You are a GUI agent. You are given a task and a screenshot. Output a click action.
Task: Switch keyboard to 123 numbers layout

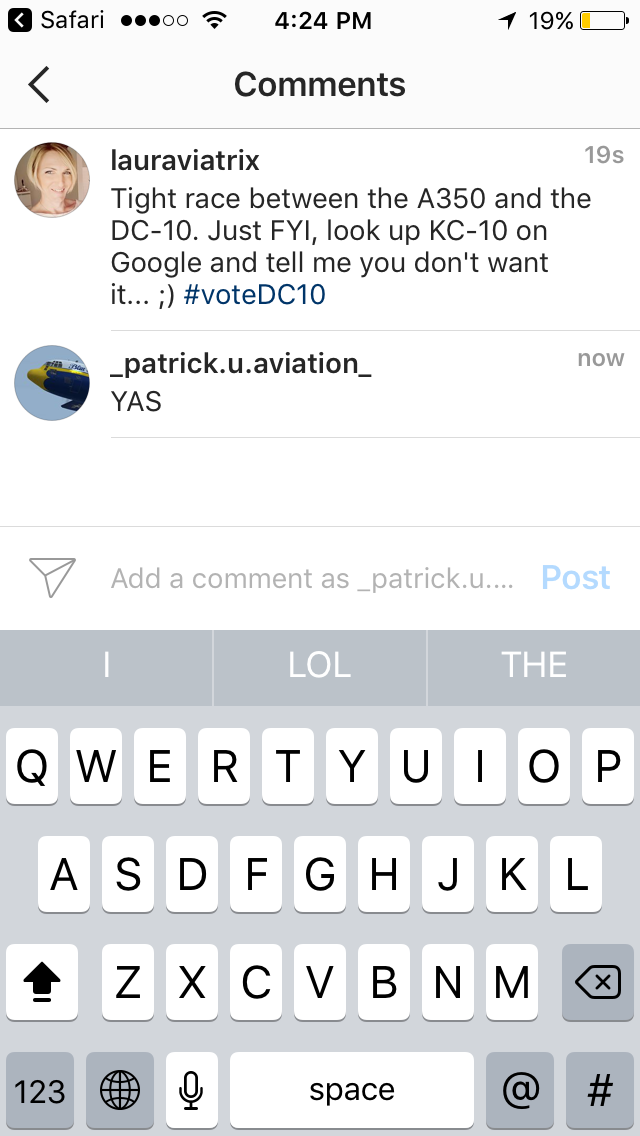pos(40,1090)
